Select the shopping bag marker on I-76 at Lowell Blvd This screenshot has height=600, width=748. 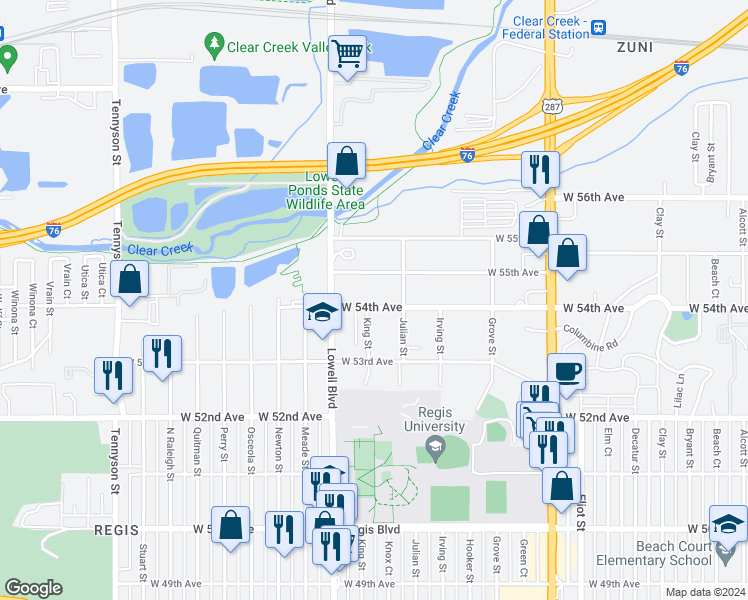pos(346,164)
